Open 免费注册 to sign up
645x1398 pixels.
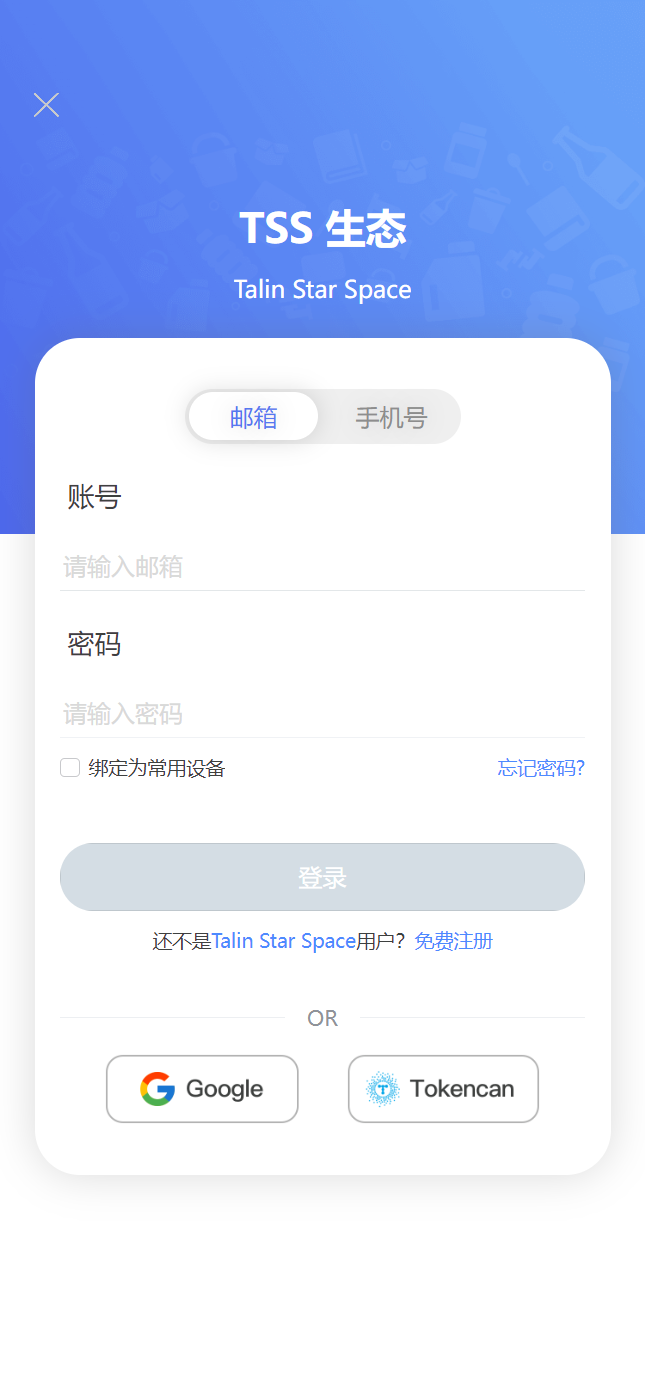pyautogui.click(x=453, y=941)
